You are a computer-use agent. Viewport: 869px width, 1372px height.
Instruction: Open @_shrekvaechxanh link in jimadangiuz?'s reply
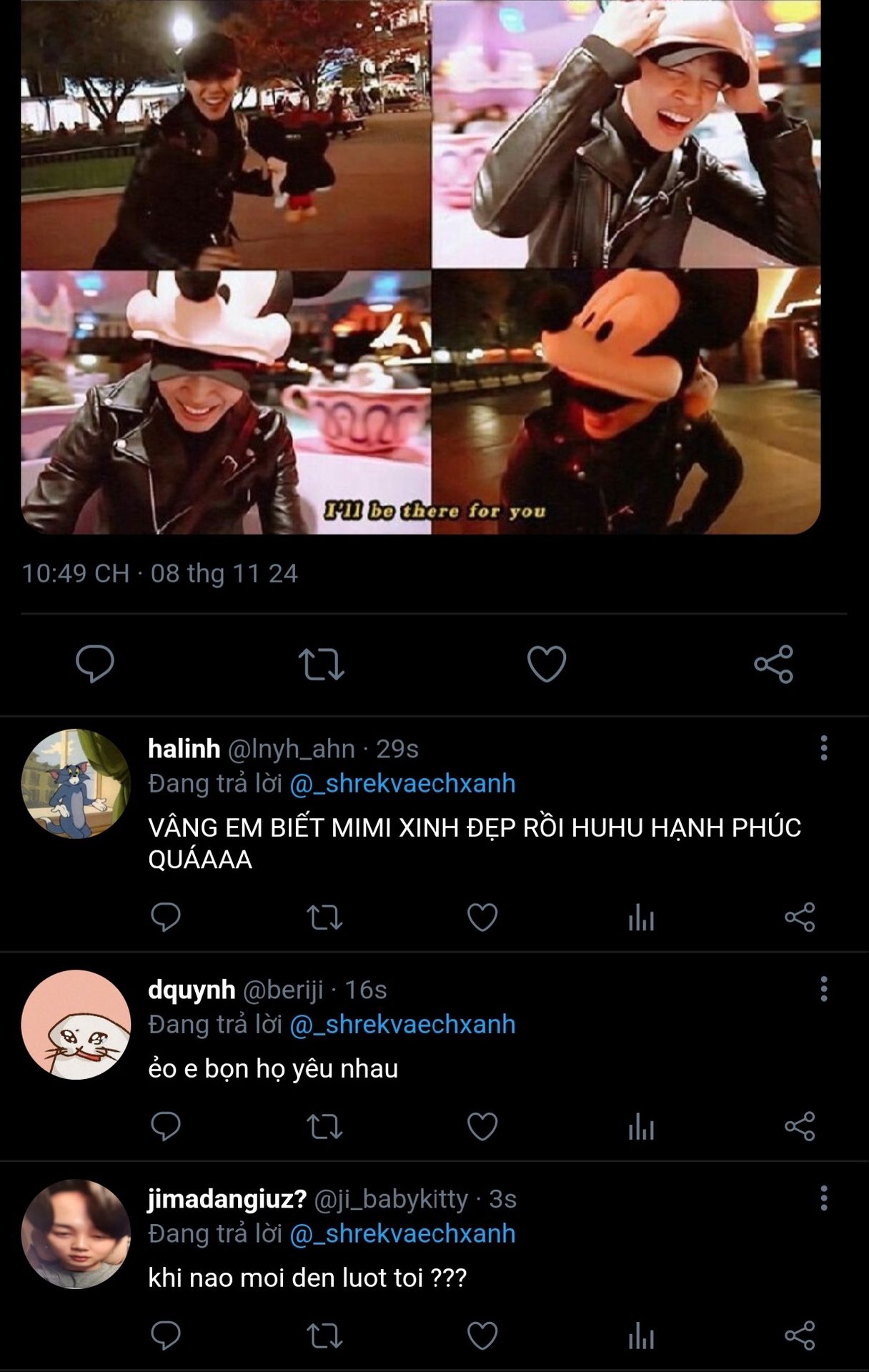[x=402, y=1233]
